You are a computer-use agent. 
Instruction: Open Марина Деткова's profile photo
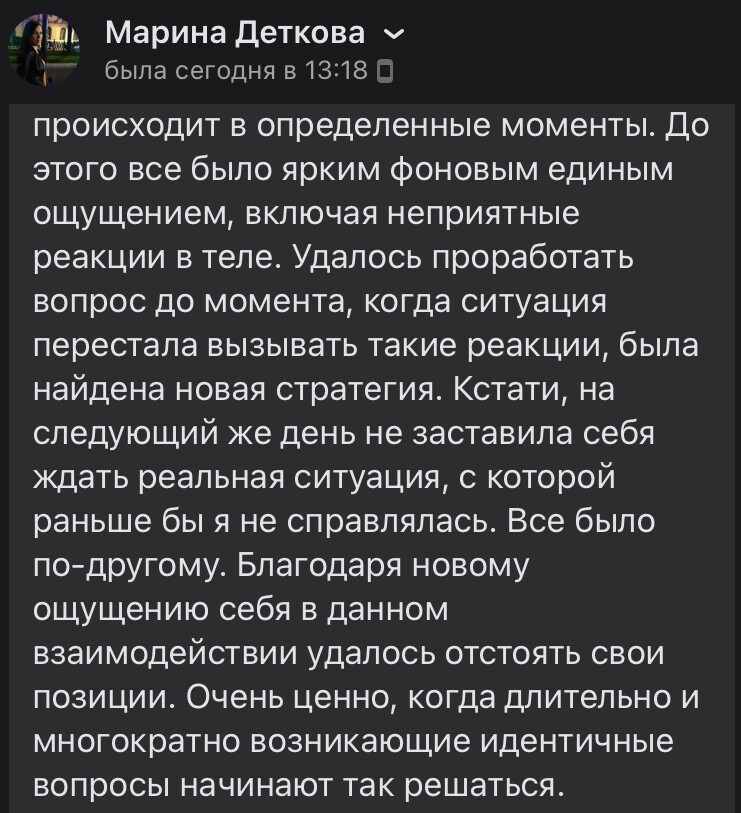(x=44, y=50)
